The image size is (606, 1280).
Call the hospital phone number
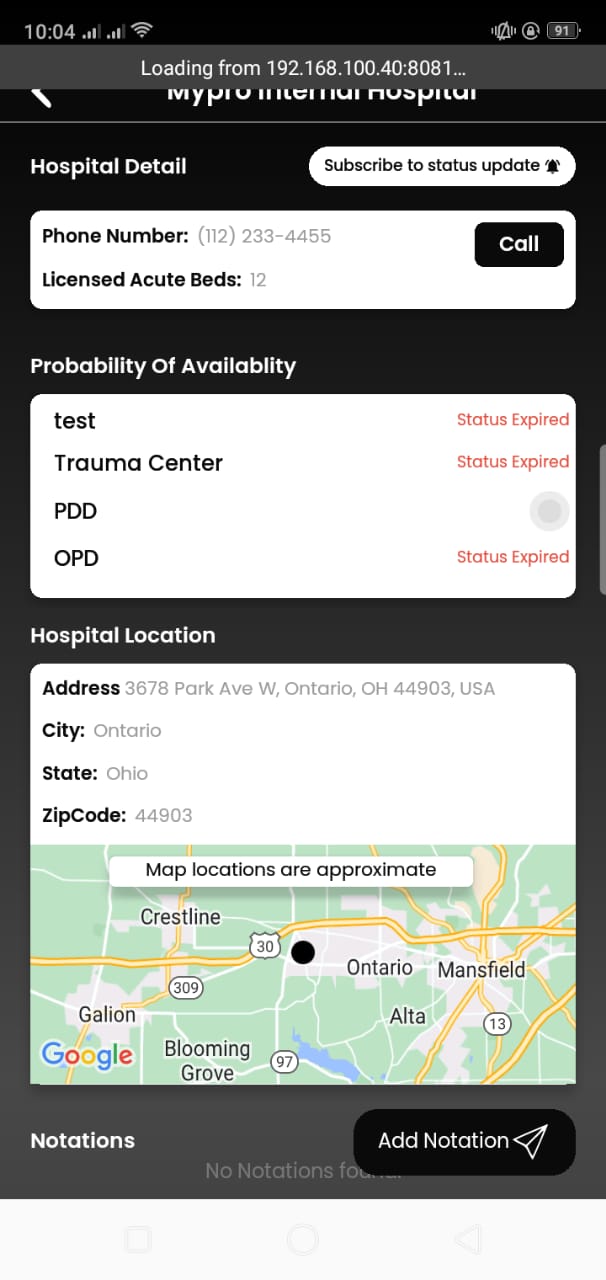pos(518,244)
